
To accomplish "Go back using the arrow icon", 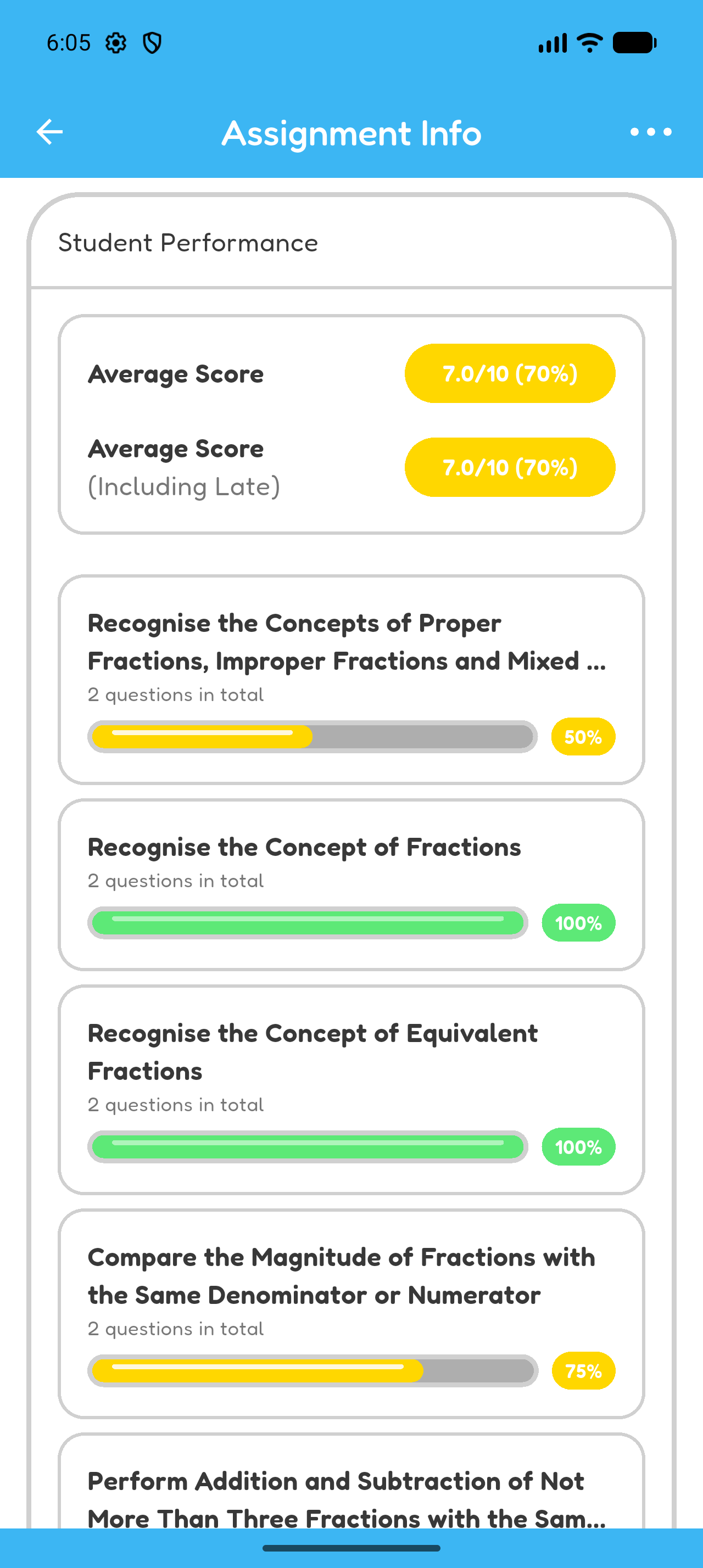I will (49, 132).
